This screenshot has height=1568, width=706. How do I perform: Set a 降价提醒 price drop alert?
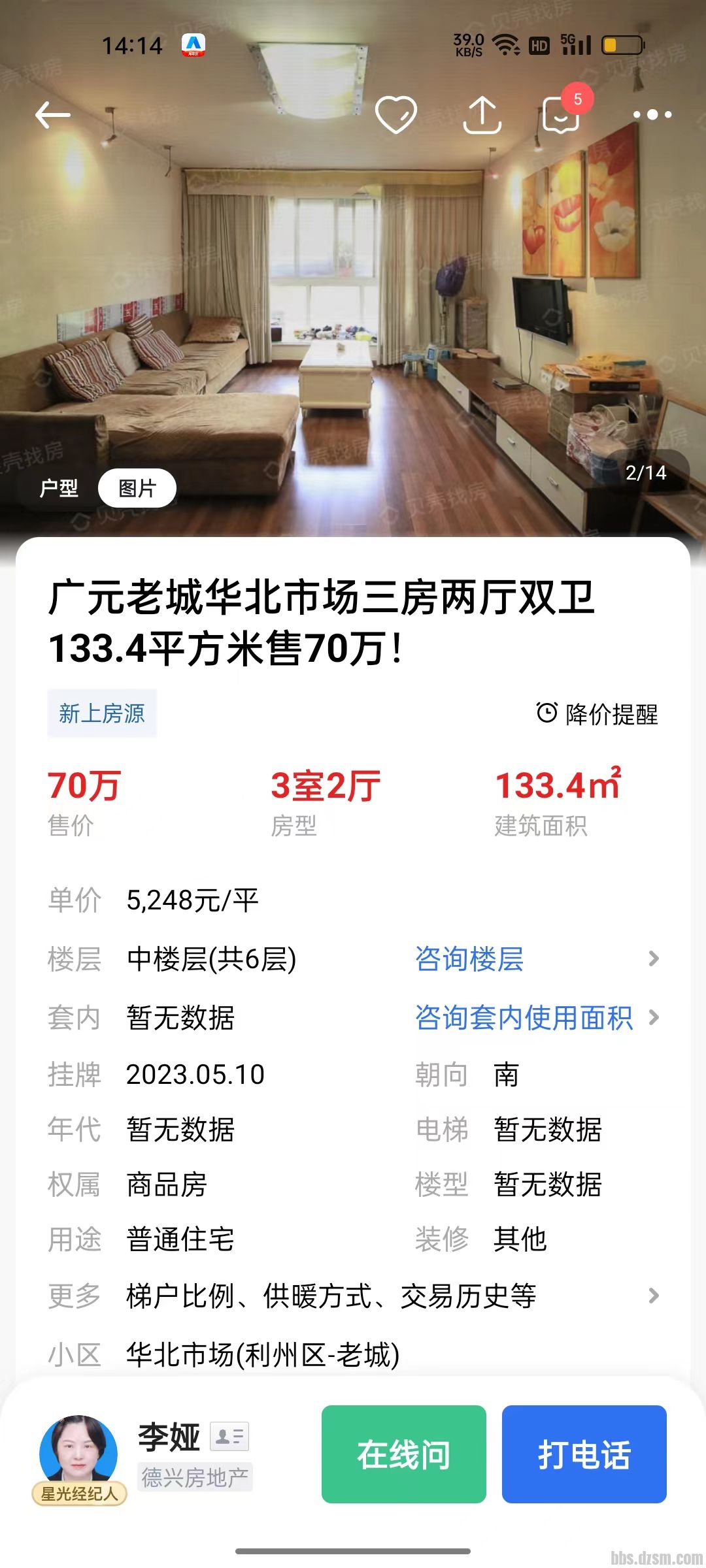[597, 713]
